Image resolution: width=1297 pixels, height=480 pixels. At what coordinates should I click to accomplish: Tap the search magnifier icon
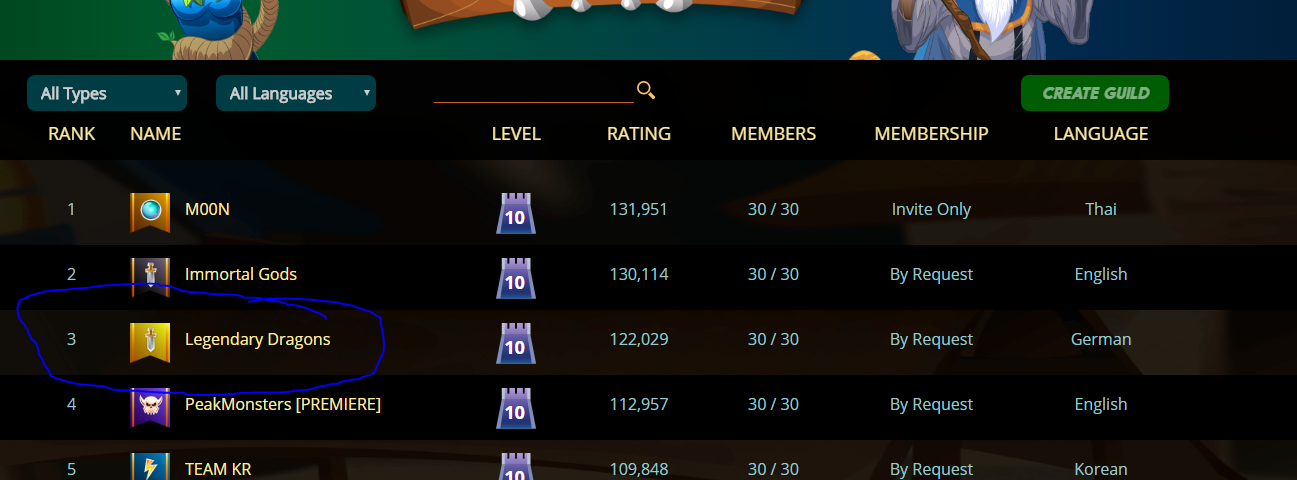pos(646,91)
